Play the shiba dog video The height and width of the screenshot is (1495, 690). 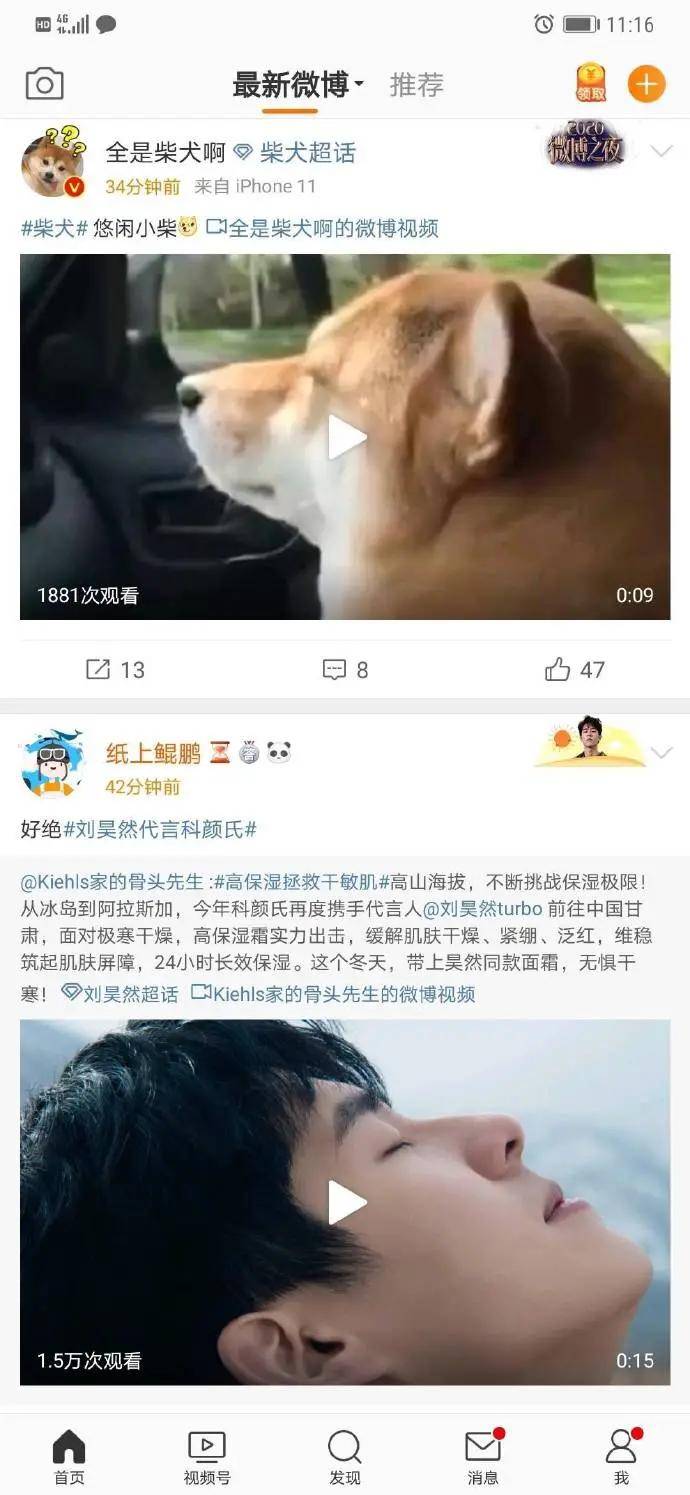346,437
